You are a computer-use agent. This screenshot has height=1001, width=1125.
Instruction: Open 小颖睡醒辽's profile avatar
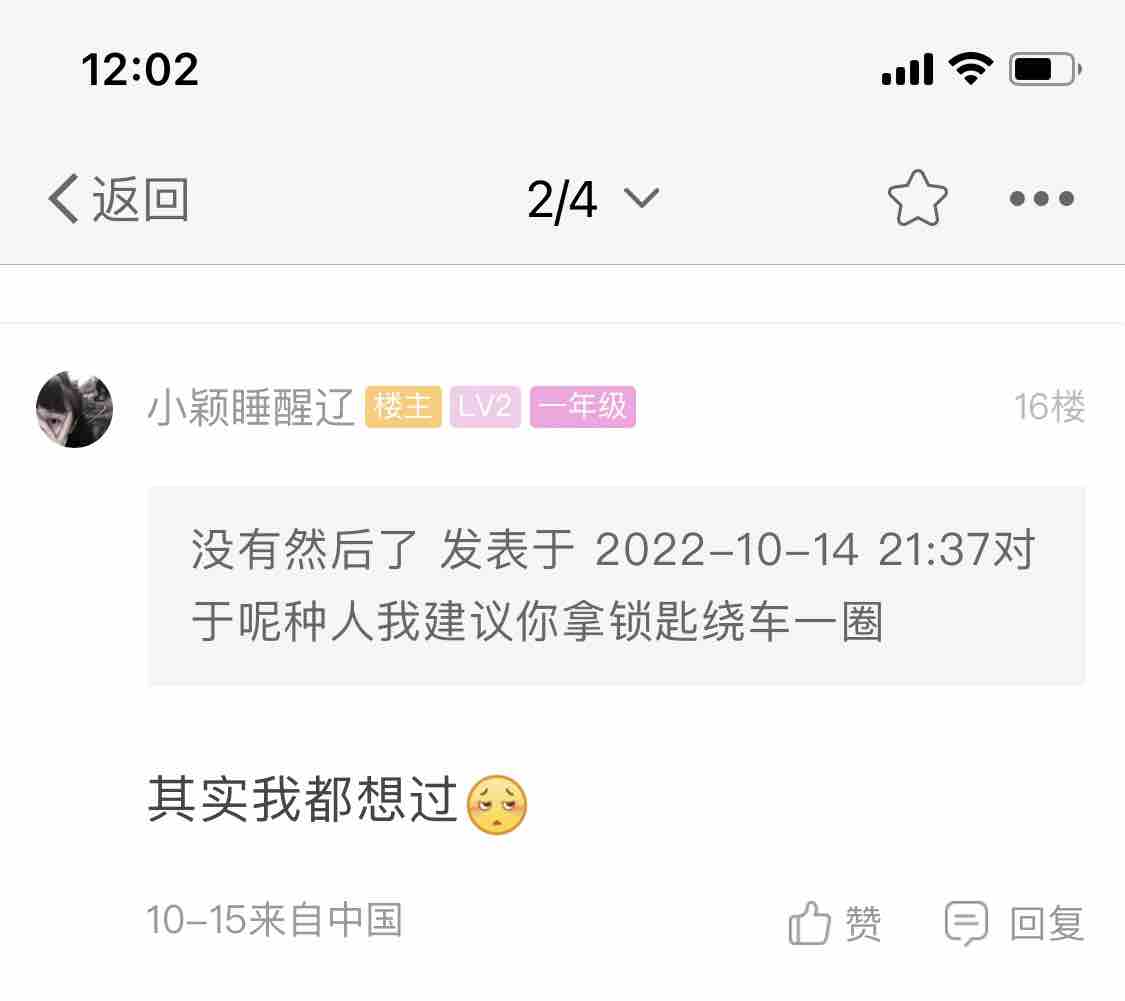[x=74, y=409]
